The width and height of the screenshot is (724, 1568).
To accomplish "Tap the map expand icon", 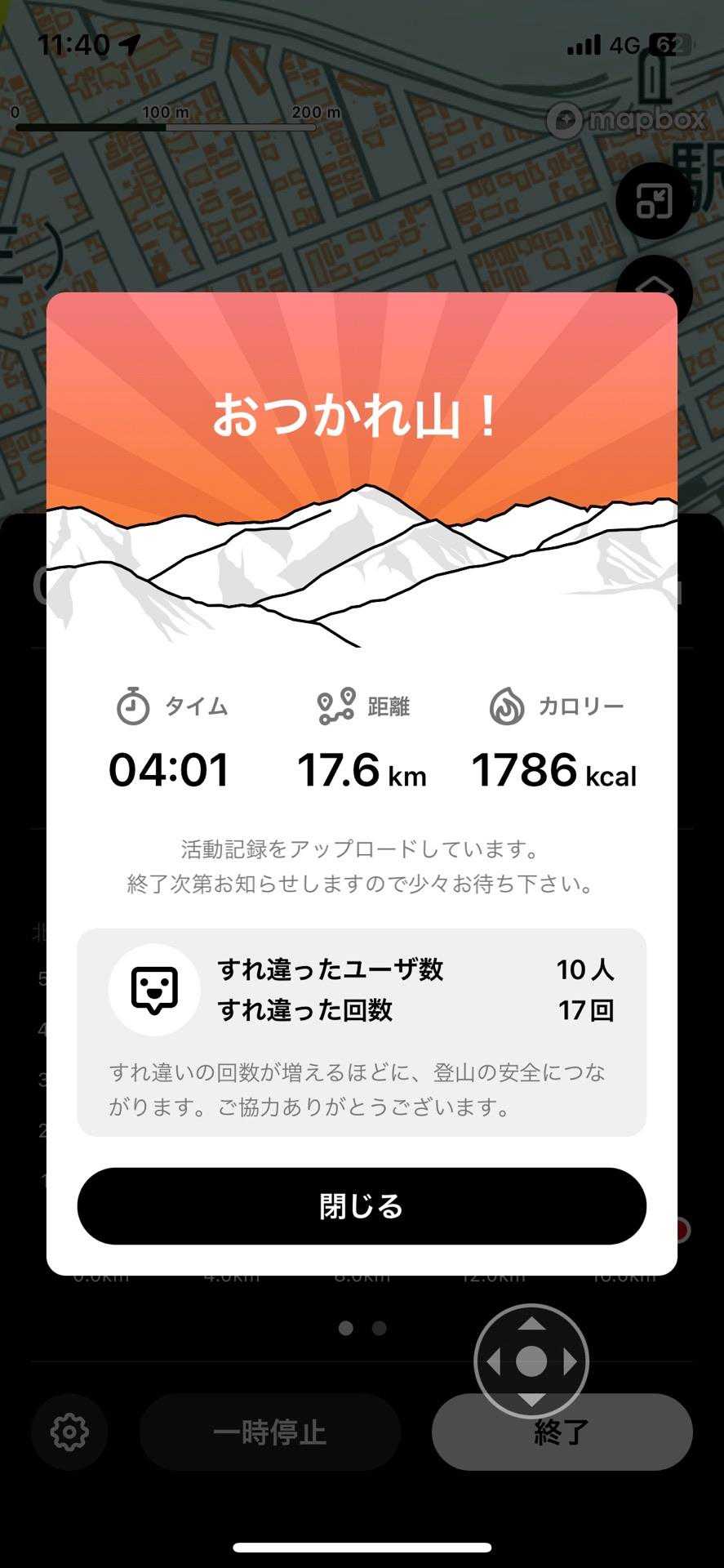I will pos(654,201).
